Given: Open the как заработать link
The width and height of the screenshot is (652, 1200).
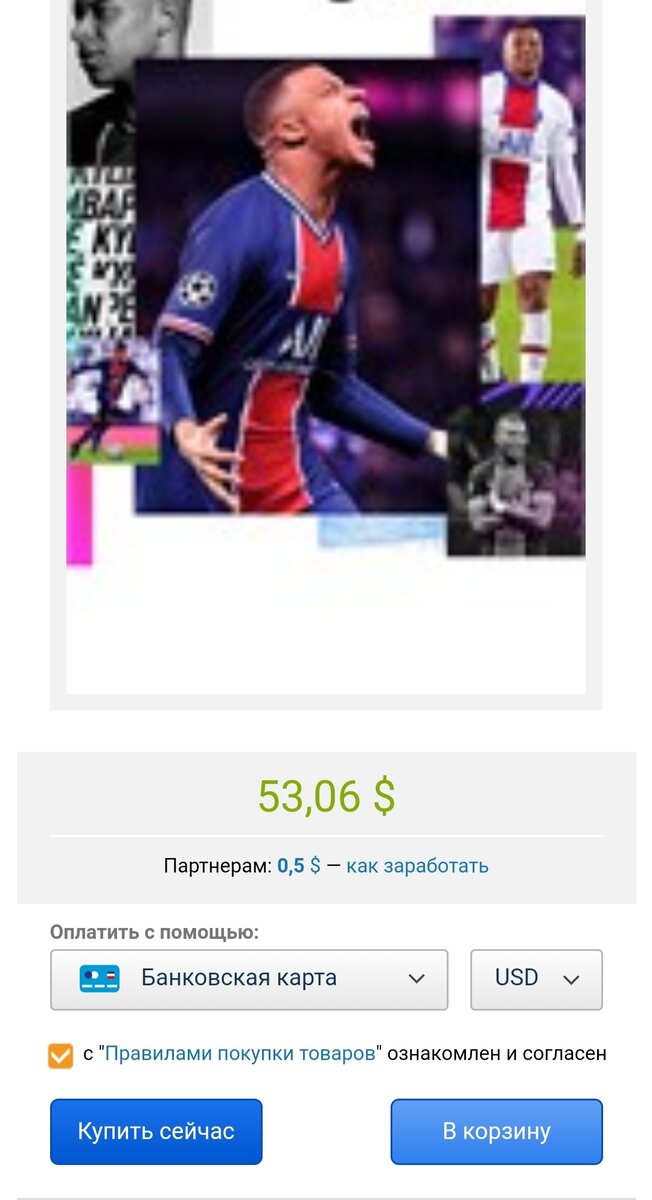Looking at the screenshot, I should coord(417,866).
